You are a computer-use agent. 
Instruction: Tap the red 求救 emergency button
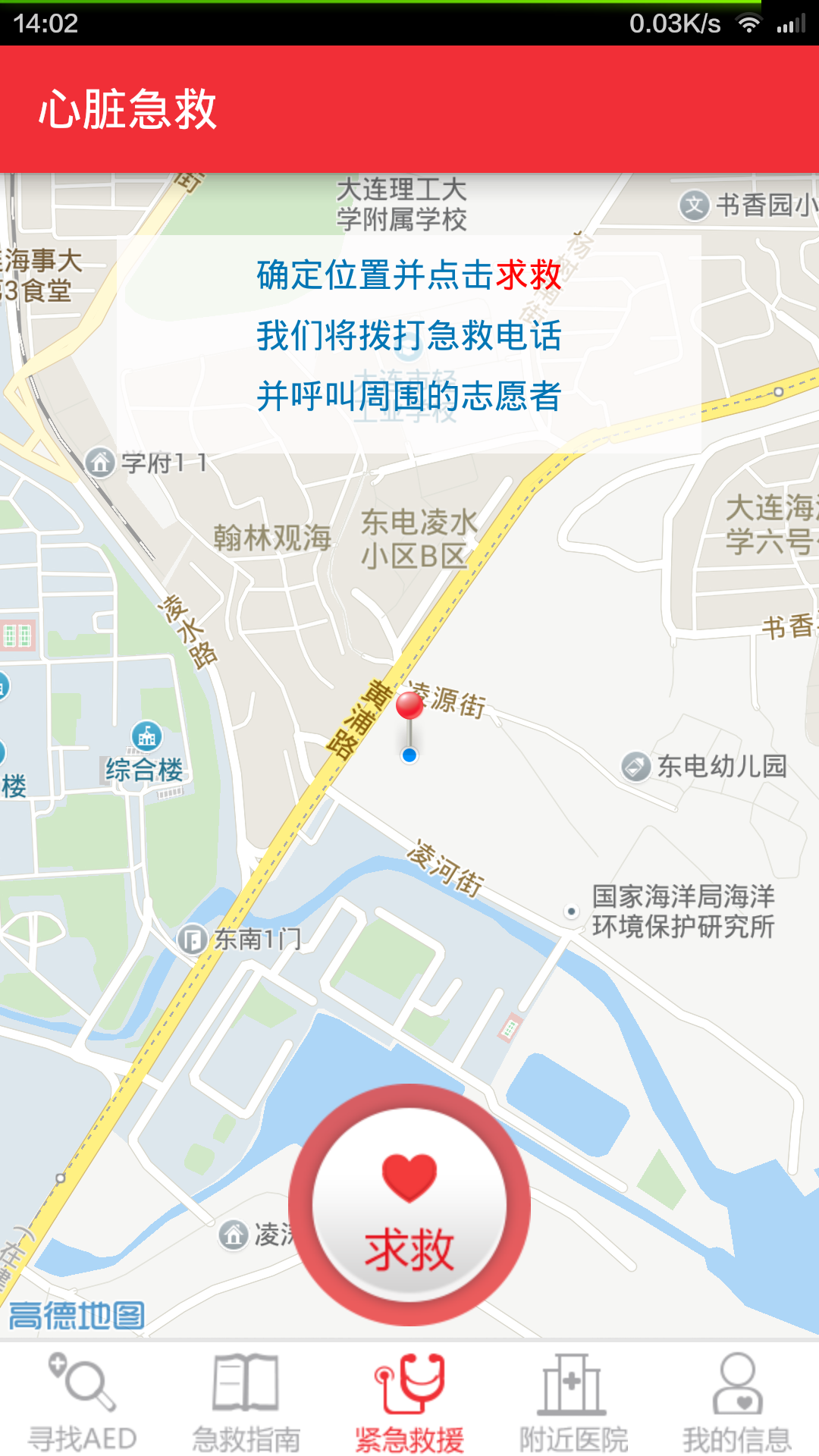point(409,1194)
